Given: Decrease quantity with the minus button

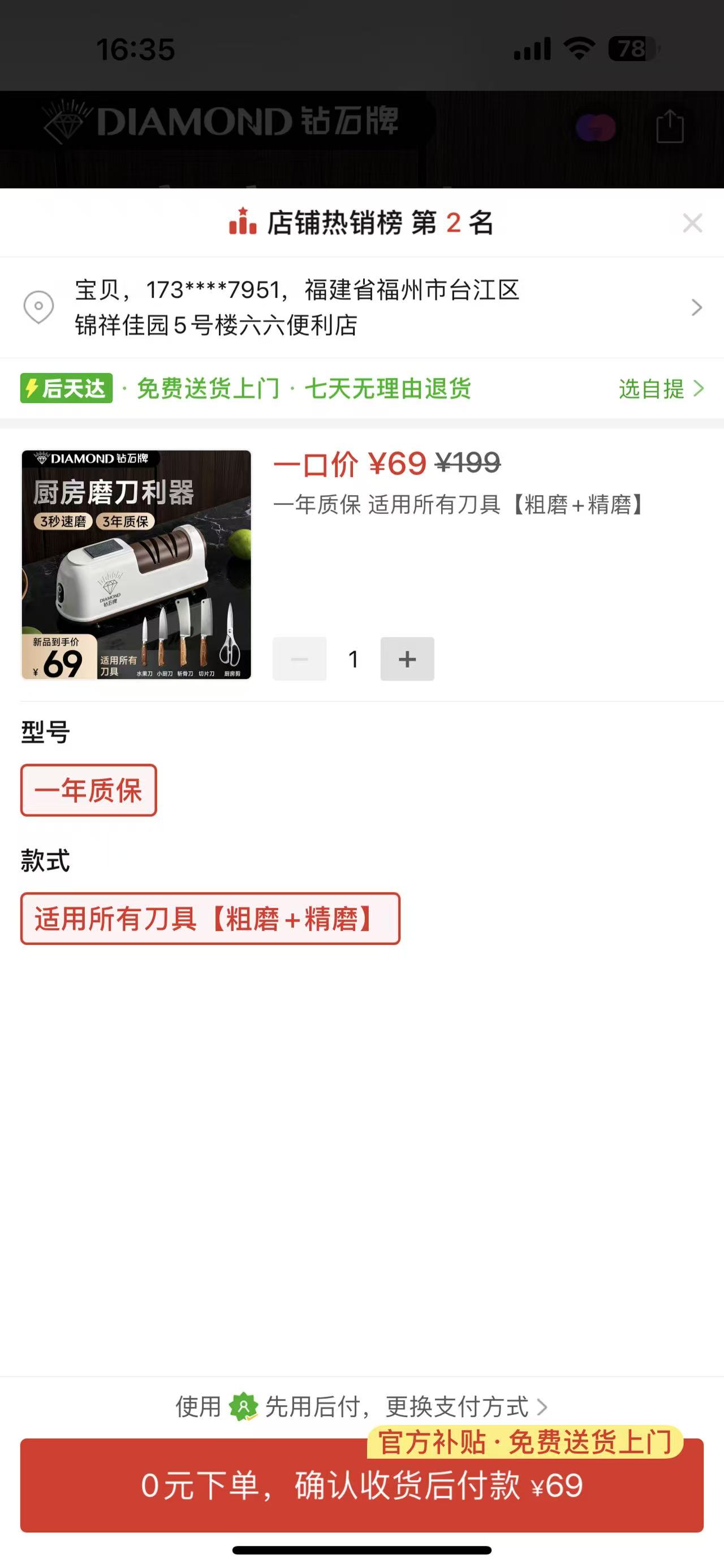Looking at the screenshot, I should 300,659.
